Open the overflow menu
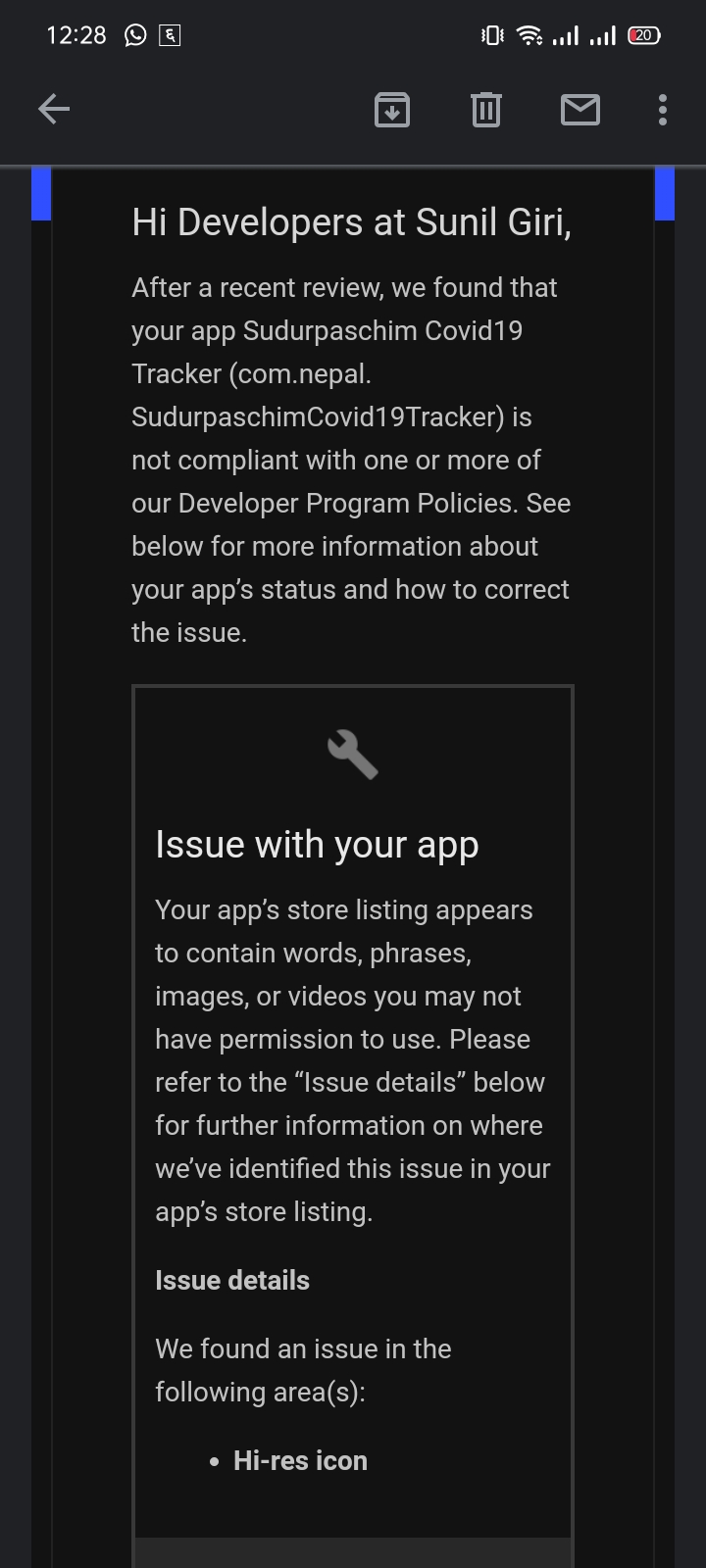This screenshot has height=1568, width=706. click(663, 109)
